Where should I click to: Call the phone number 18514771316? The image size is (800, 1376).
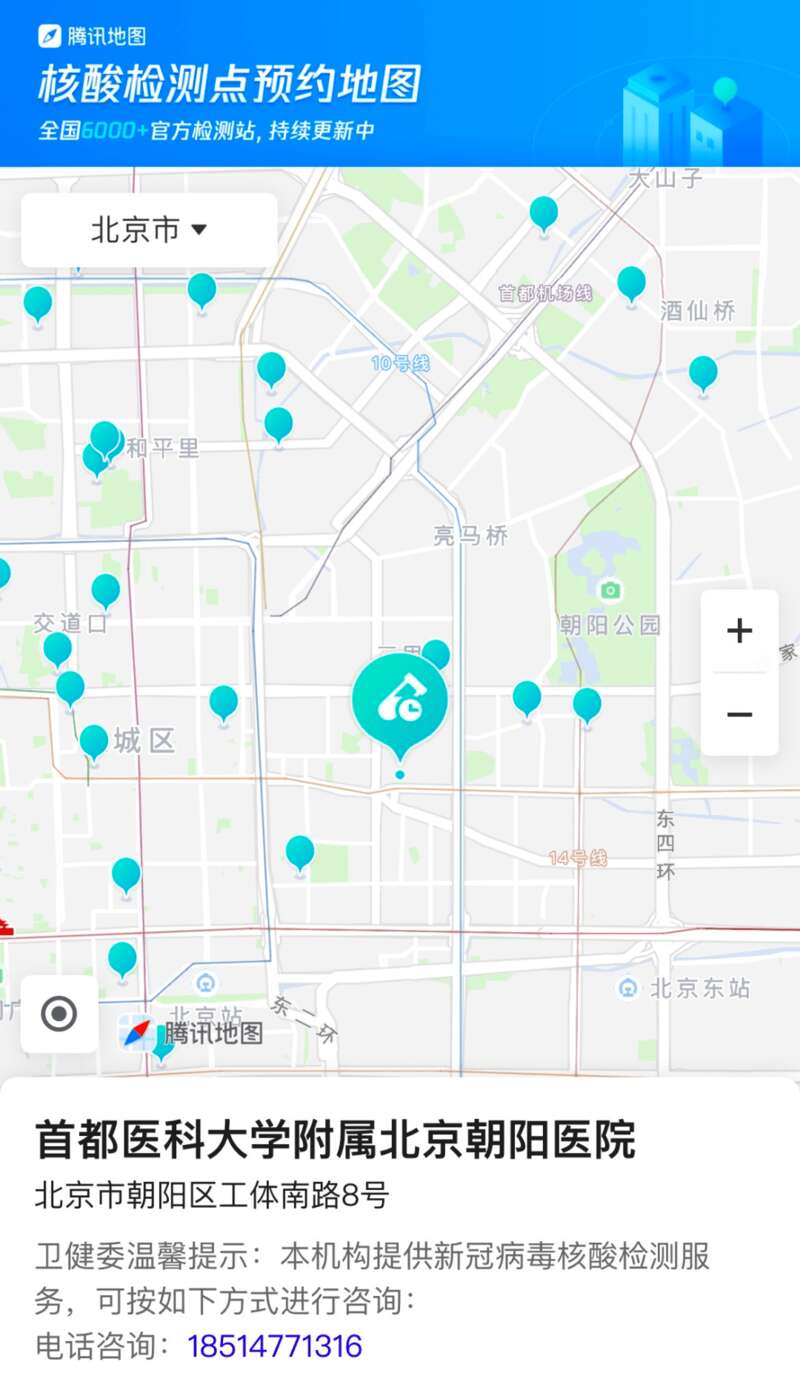pyautogui.click(x=274, y=1346)
